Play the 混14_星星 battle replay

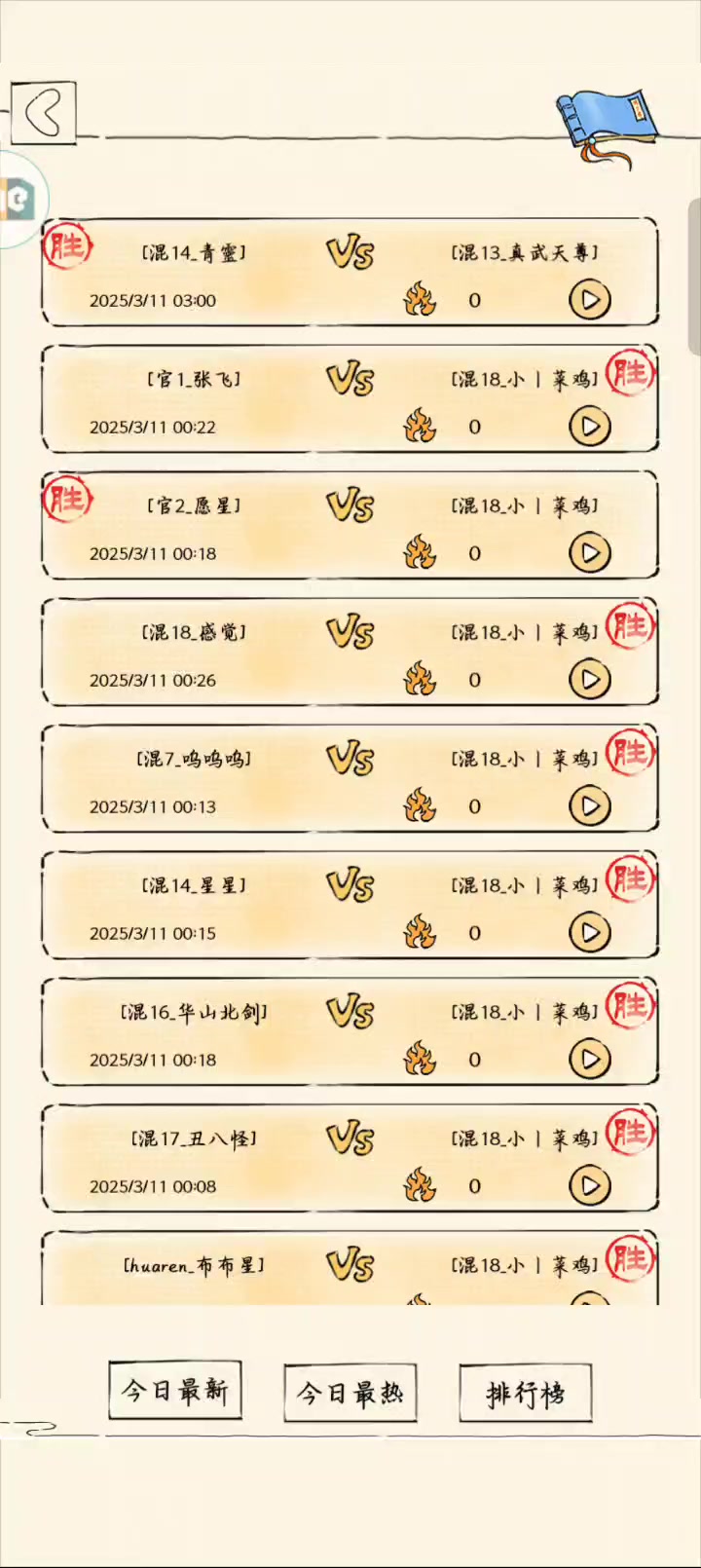point(589,933)
